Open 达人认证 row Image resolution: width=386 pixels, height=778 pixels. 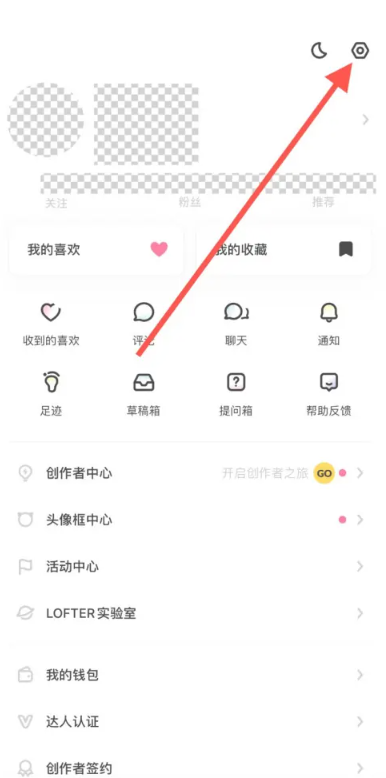191,722
